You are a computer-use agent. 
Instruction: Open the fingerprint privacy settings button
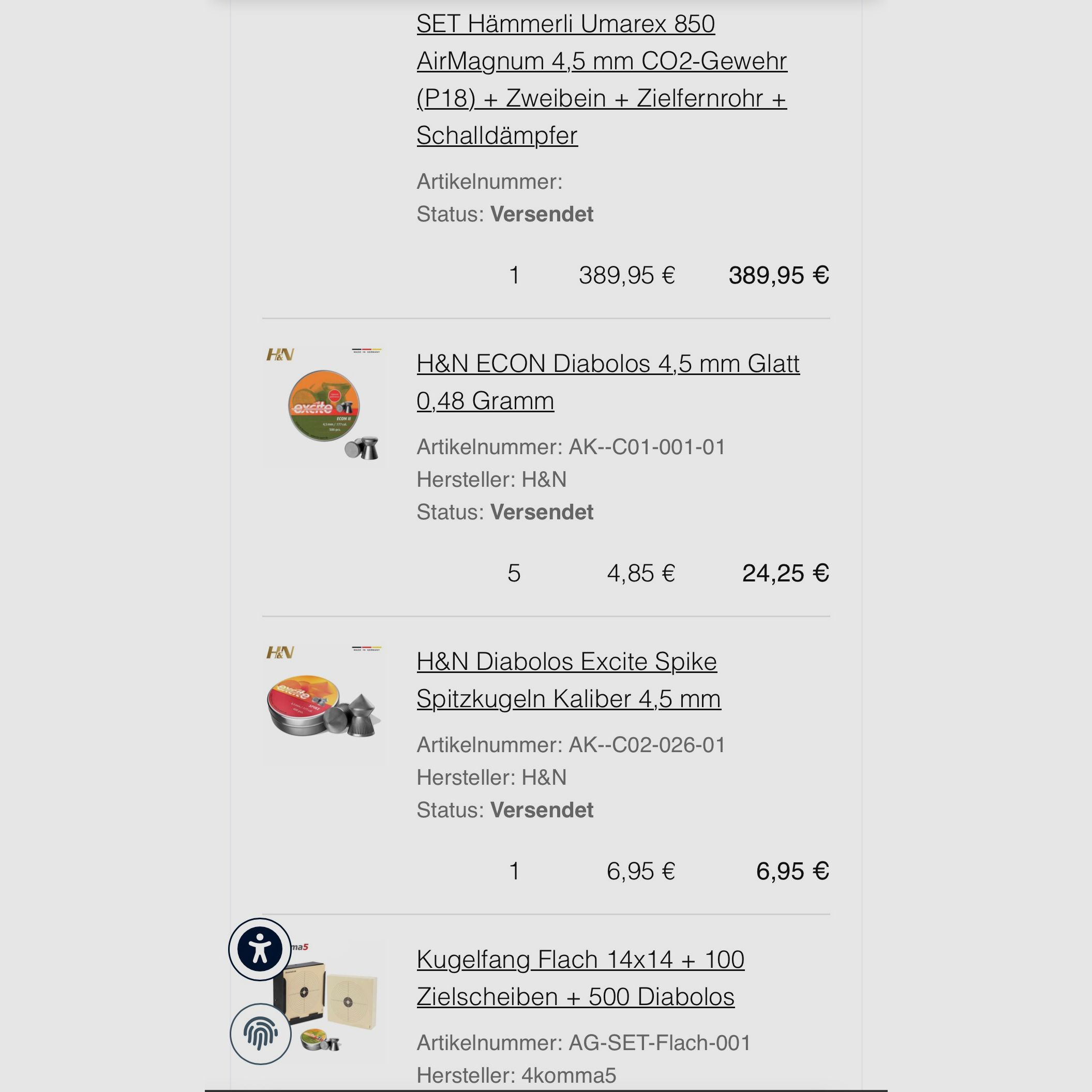tap(260, 1034)
